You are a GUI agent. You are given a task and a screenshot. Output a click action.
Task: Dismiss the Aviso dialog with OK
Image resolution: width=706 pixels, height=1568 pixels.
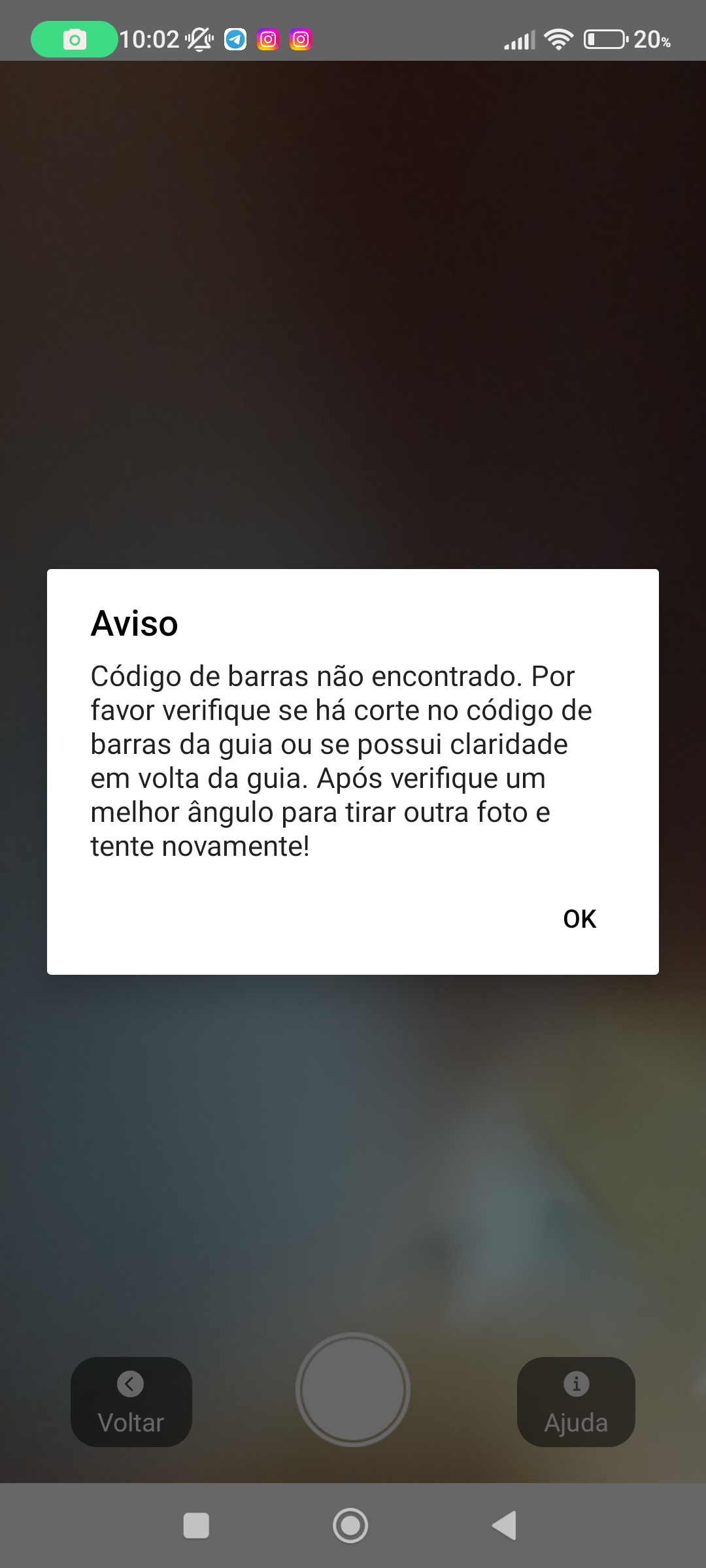point(579,919)
